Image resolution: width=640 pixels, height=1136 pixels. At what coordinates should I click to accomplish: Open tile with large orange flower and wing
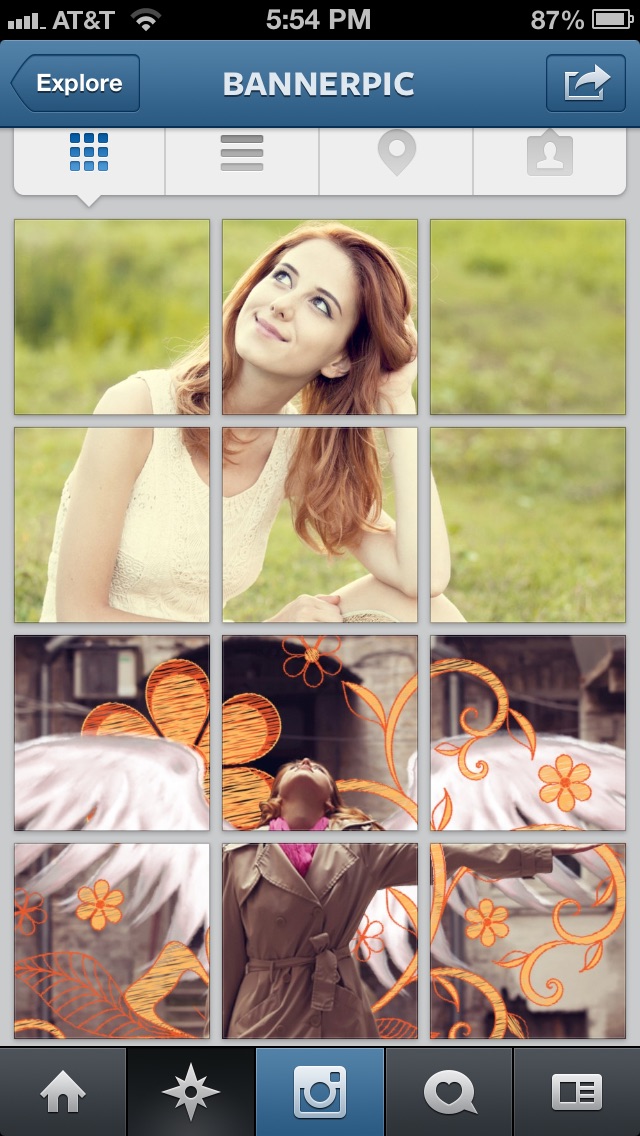point(112,733)
